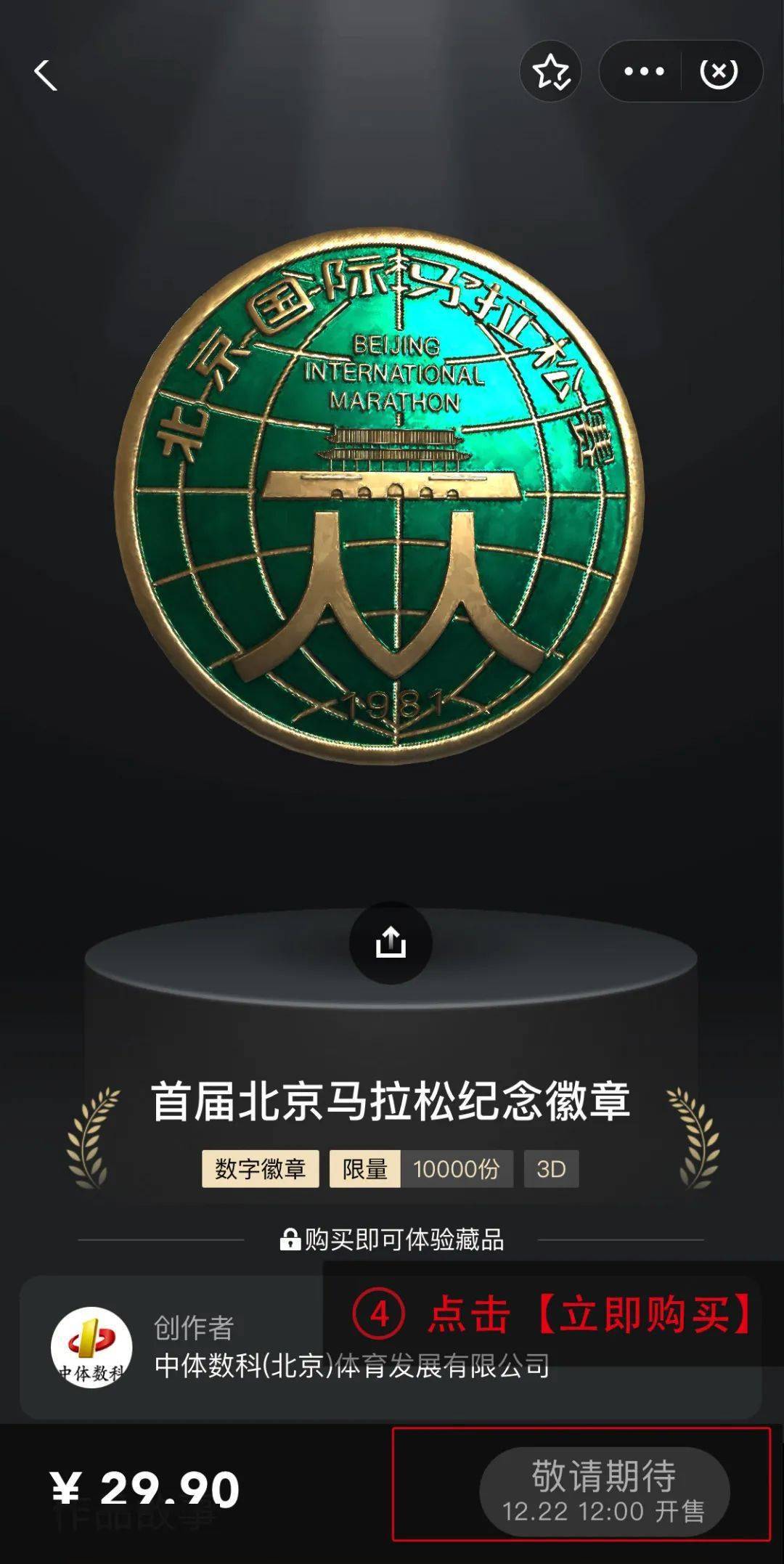Viewport: 784px width, 1564px height.
Task: Open the three-dot overflow menu
Action: click(643, 72)
